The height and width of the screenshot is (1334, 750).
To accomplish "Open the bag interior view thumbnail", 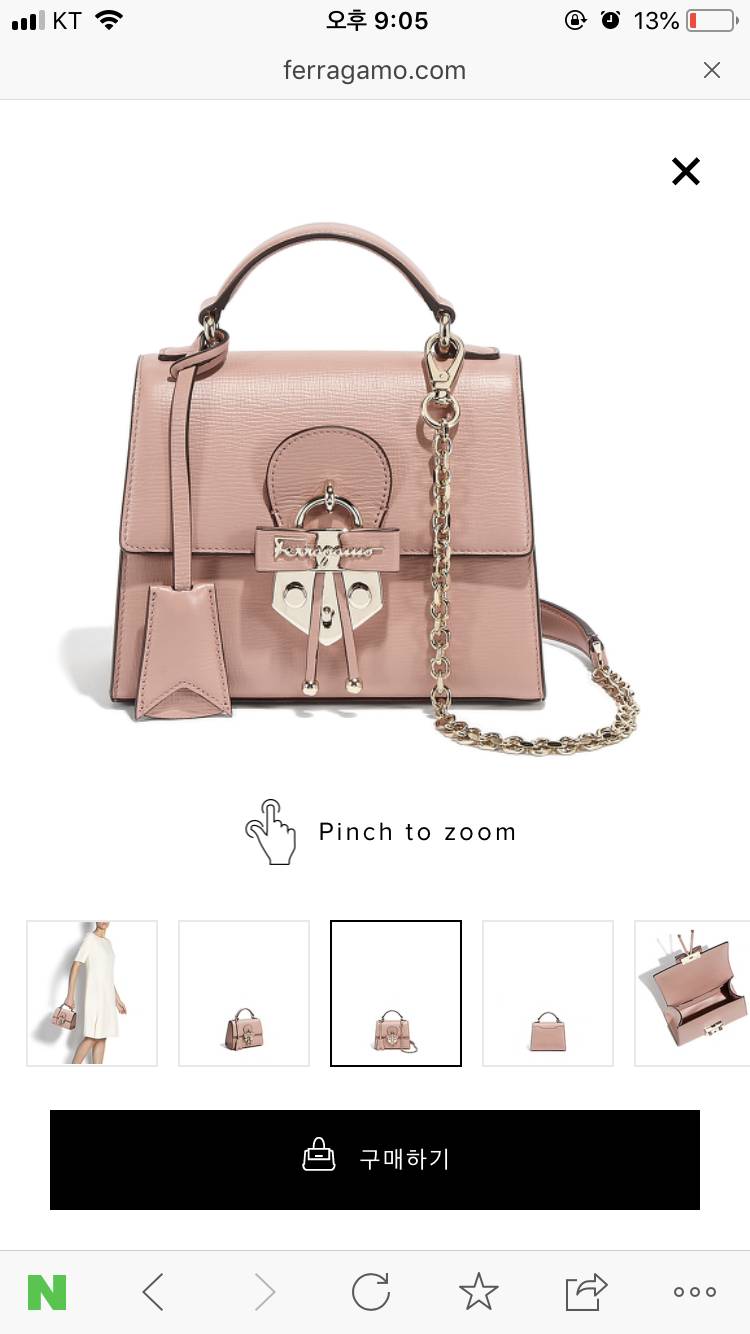I will (694, 993).
